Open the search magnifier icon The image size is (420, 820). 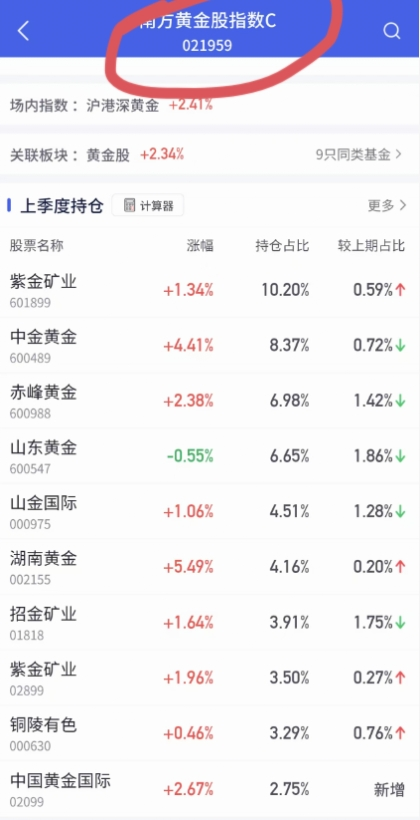pyautogui.click(x=391, y=31)
